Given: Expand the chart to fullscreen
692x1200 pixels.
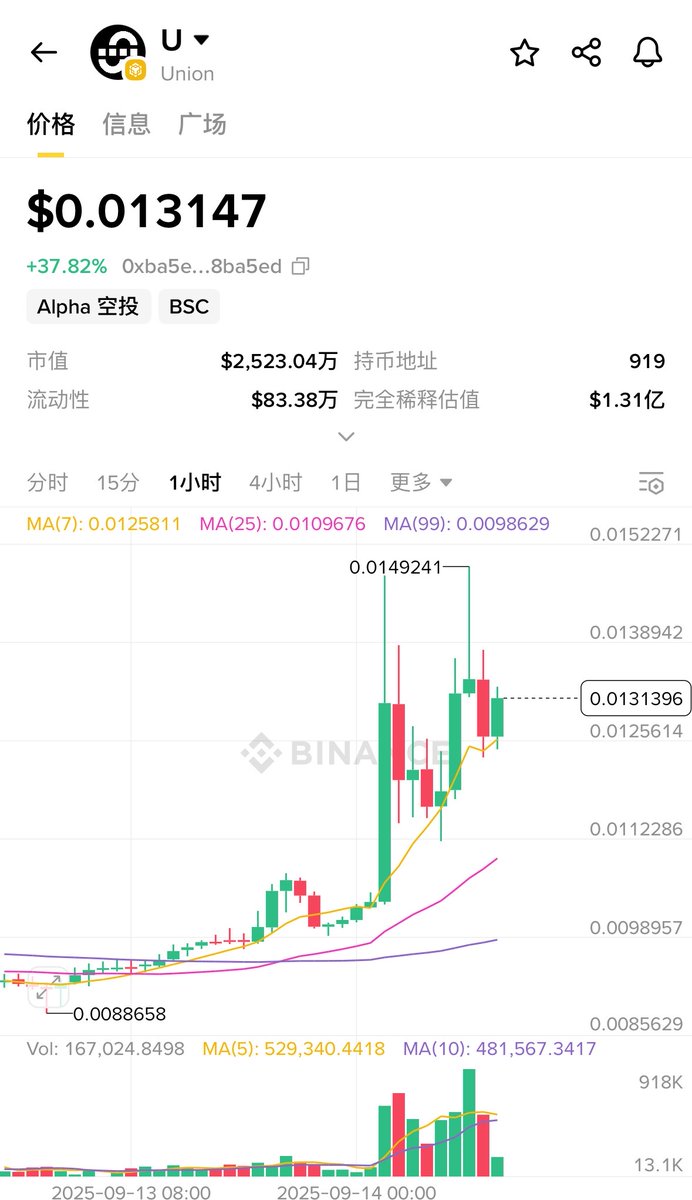Looking at the screenshot, I should click(x=47, y=990).
